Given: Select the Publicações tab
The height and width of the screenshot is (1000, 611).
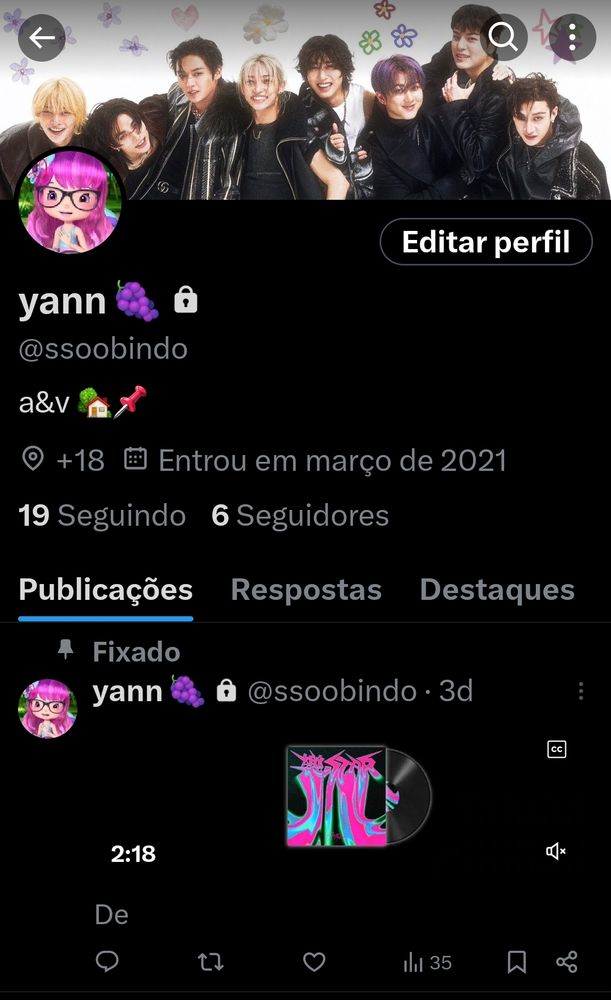Looking at the screenshot, I should (106, 590).
